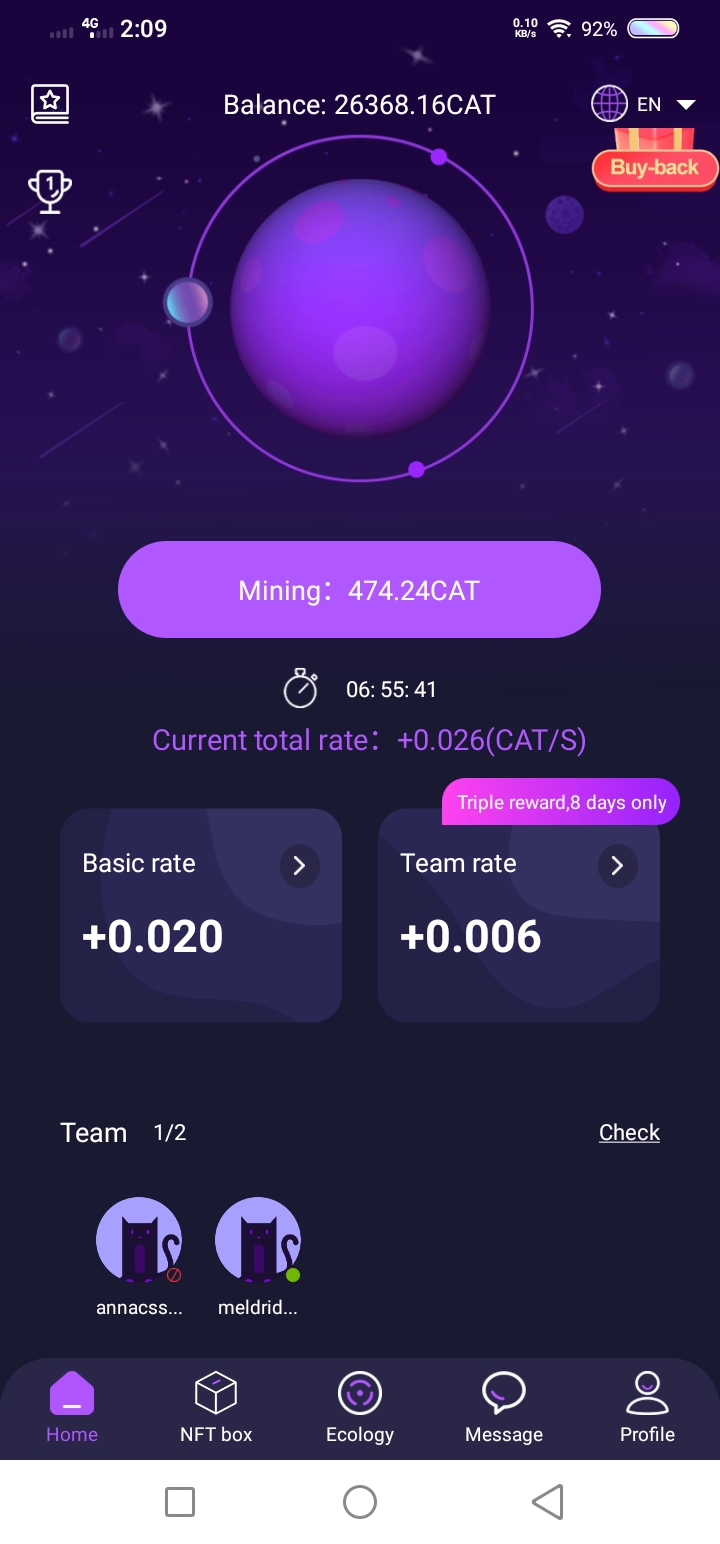Switch to the Message tab
Viewport: 720px width, 1544px height.
click(504, 1408)
